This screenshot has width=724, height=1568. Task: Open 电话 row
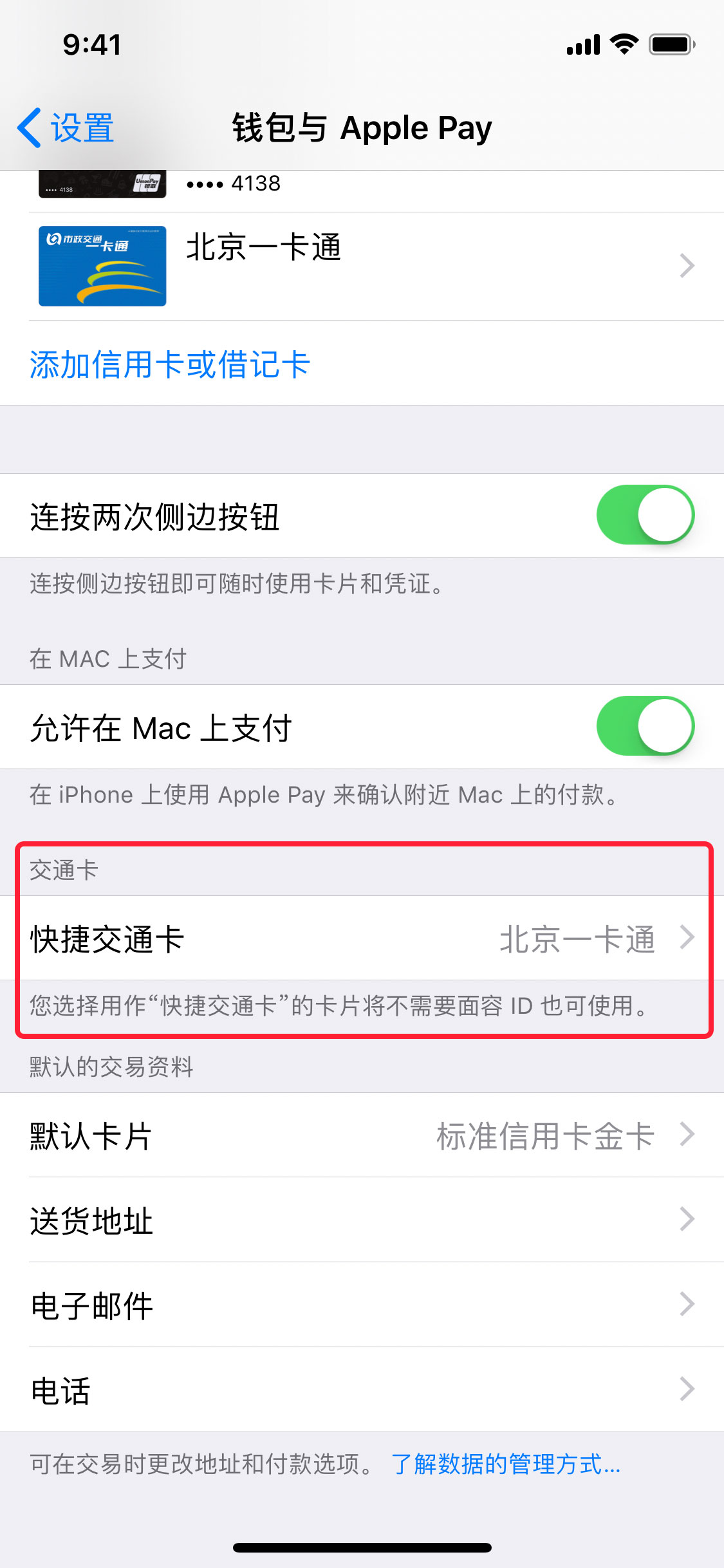362,1390
